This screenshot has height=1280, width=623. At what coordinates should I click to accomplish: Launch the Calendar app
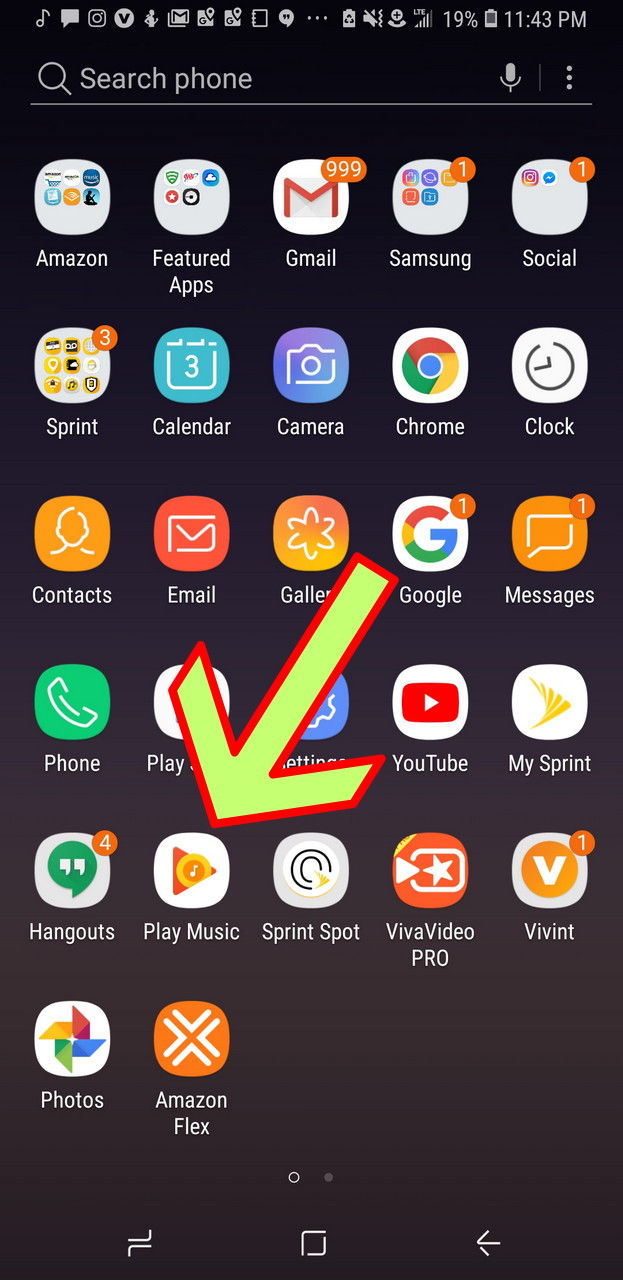191,366
